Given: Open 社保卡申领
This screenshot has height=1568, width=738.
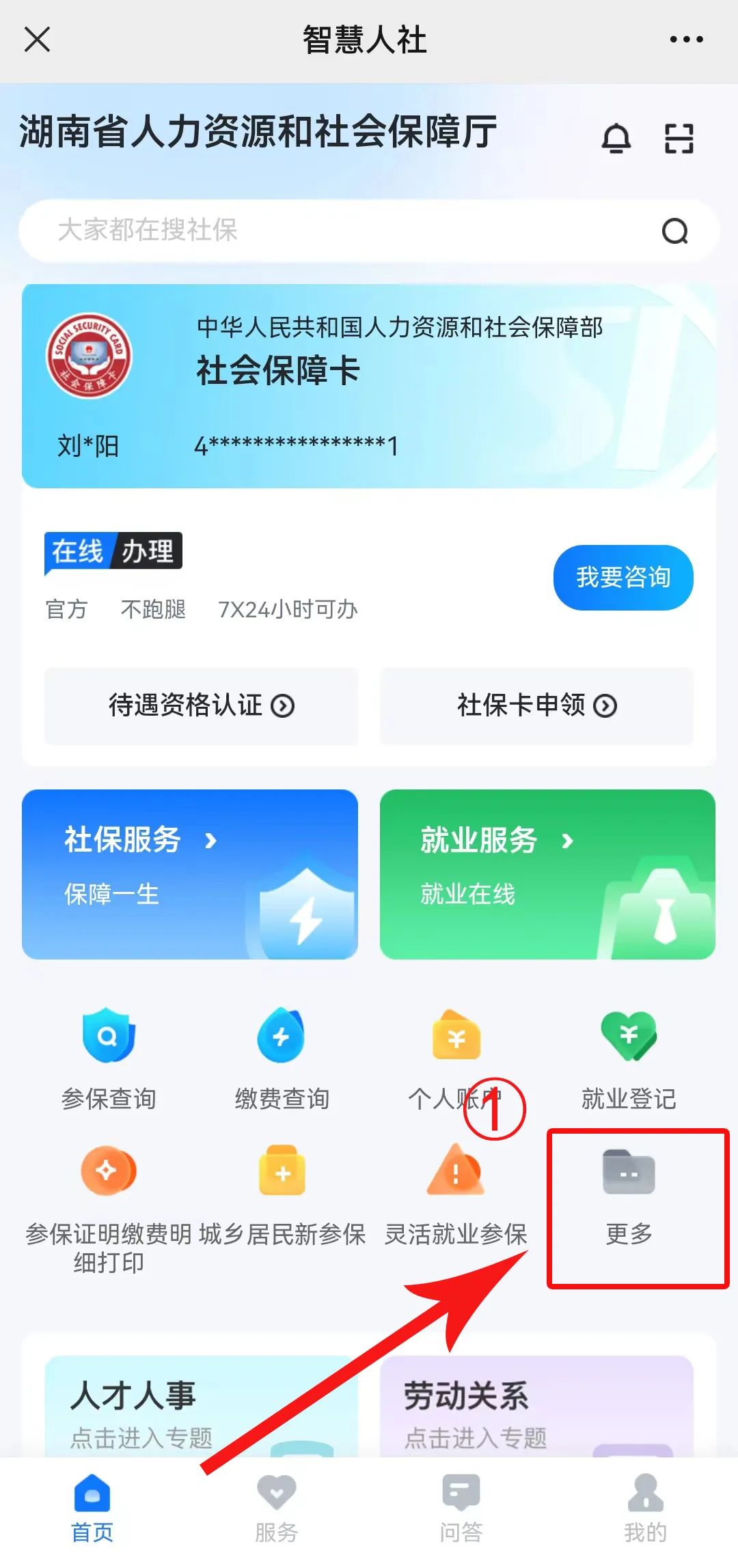Looking at the screenshot, I should (x=536, y=705).
